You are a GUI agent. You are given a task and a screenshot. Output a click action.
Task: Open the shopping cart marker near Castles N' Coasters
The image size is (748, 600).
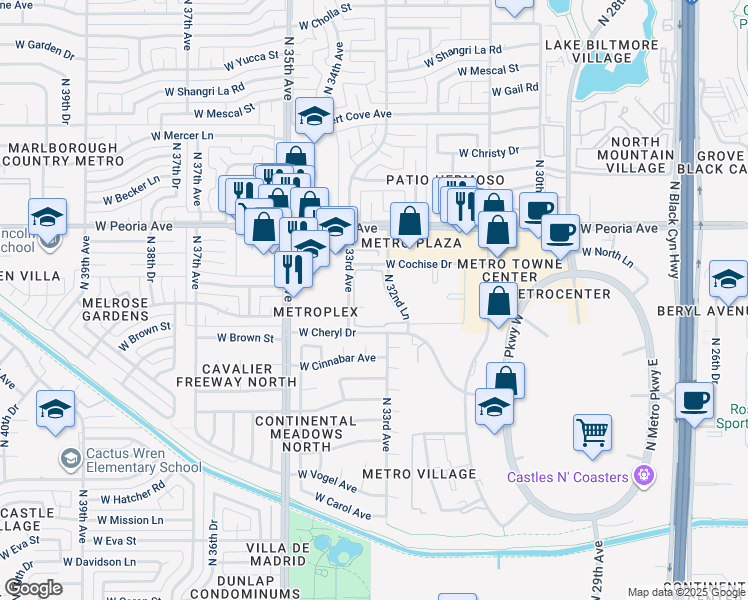[592, 432]
